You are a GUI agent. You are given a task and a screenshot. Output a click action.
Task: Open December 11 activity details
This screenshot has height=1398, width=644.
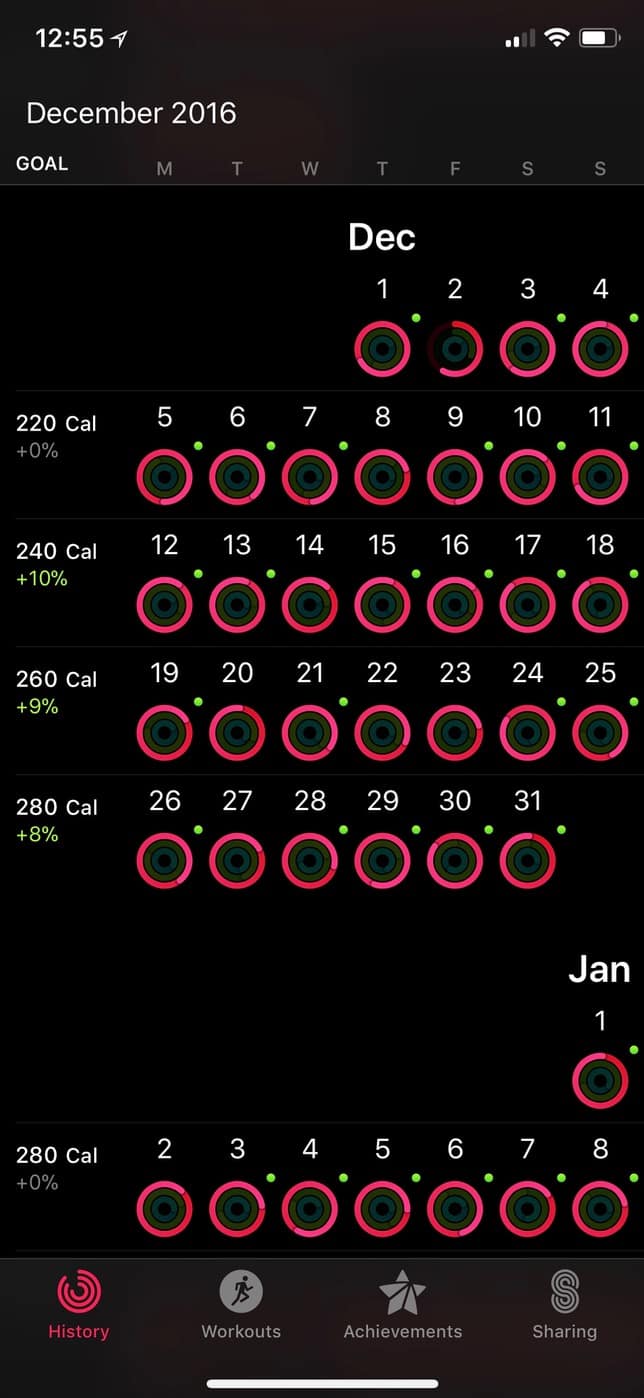point(600,476)
